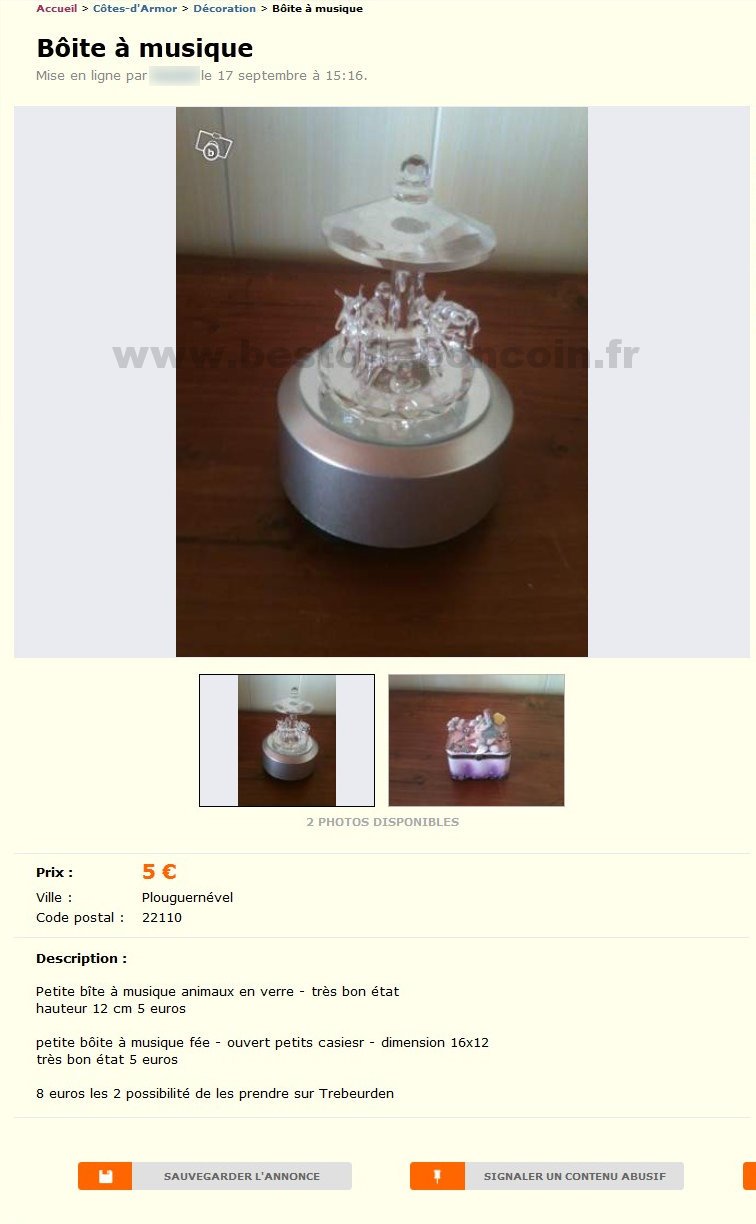Open the Côtes-d'Armor breadcrumb link
Image resolution: width=756 pixels, height=1224 pixels.
point(135,8)
